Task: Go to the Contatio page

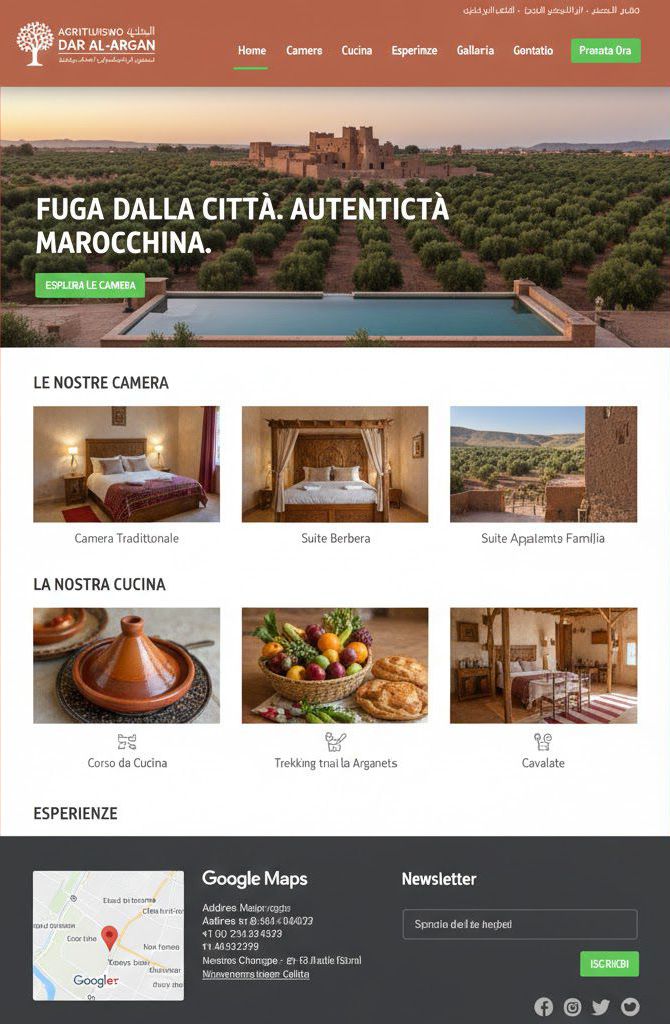Action: pyautogui.click(x=533, y=50)
